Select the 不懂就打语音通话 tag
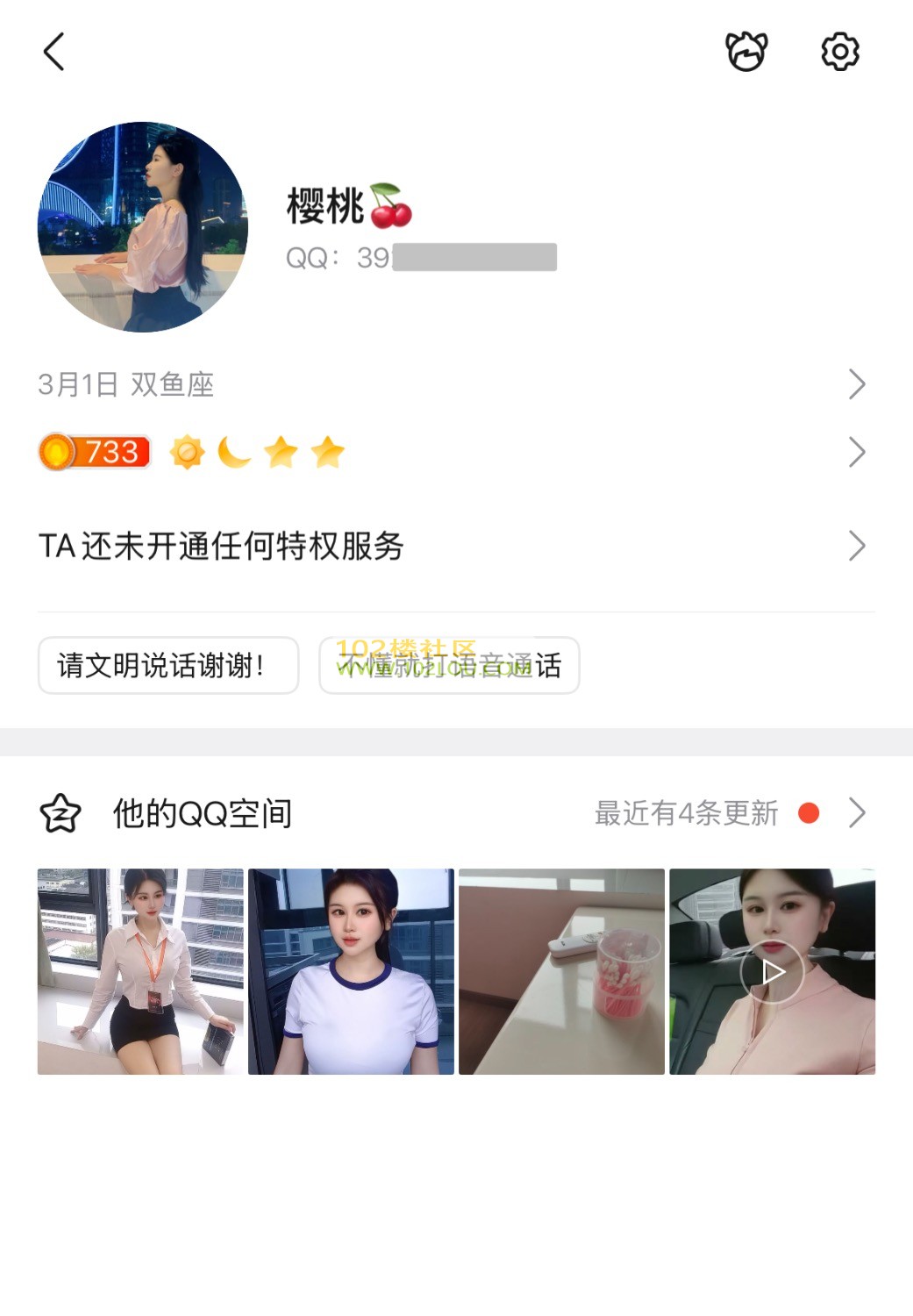 [449, 665]
